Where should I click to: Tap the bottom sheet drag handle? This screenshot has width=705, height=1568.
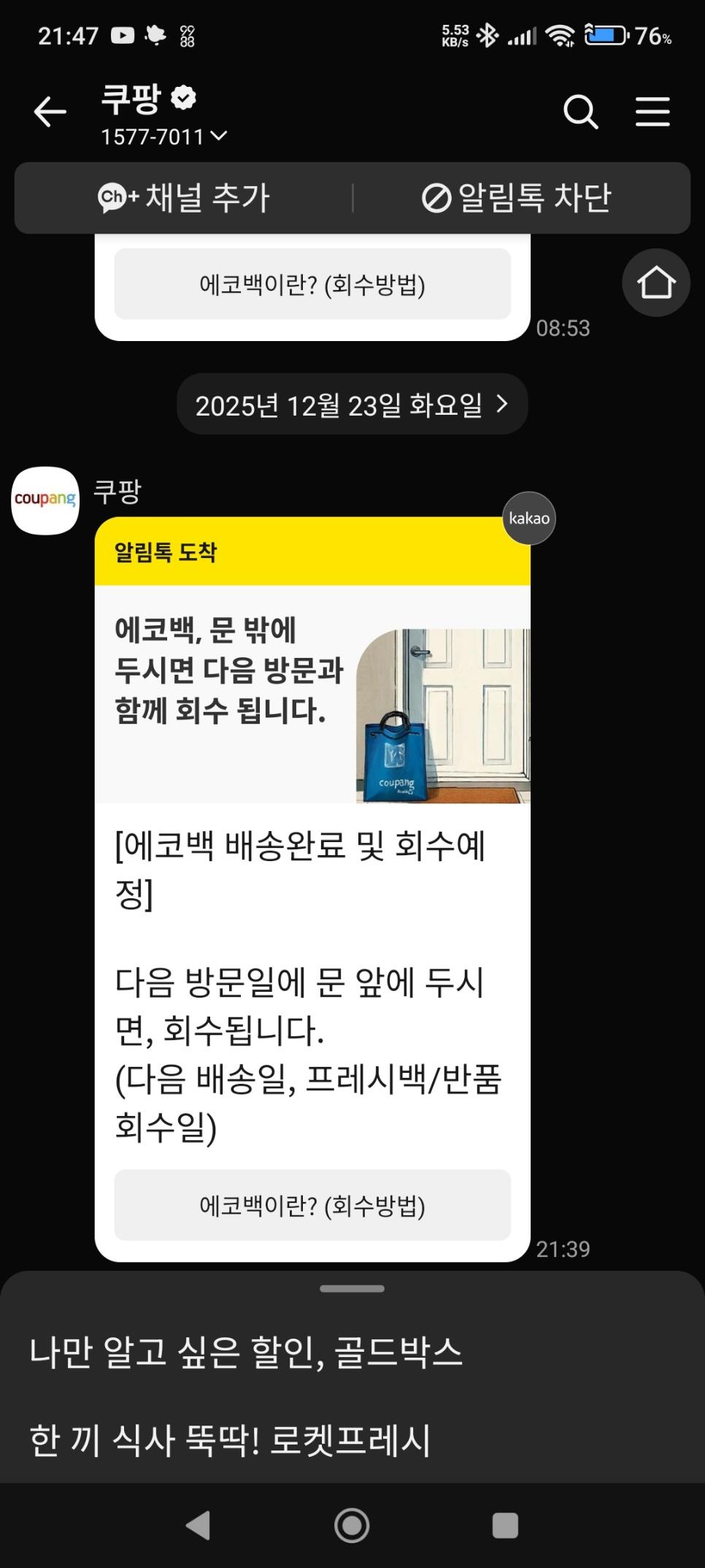coord(352,1289)
